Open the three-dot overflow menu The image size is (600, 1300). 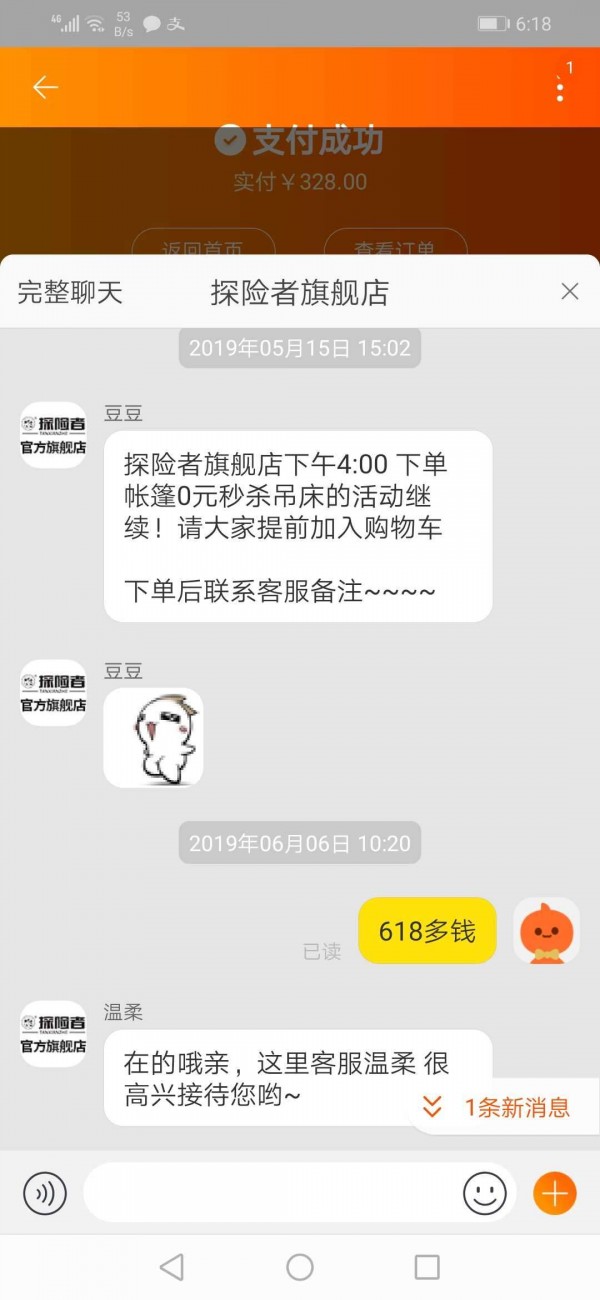click(x=560, y=88)
